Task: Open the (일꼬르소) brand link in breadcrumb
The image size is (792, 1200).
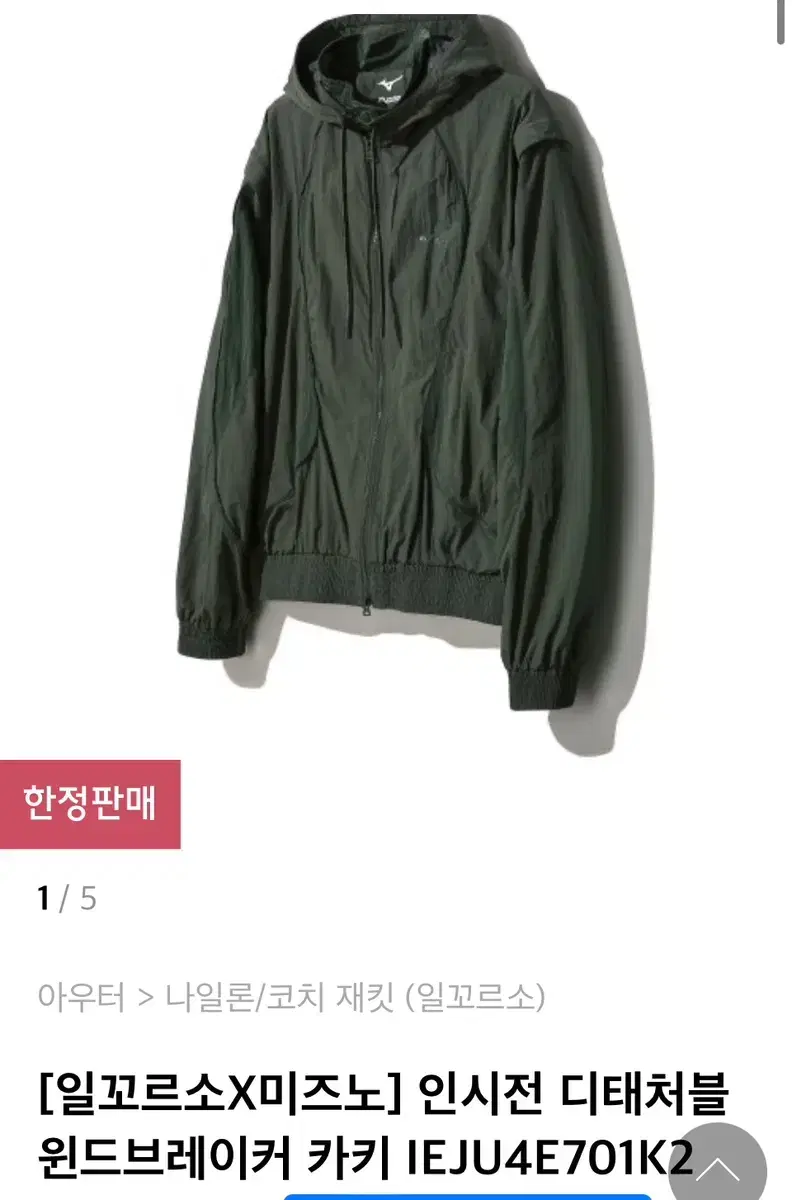Action: click(479, 995)
